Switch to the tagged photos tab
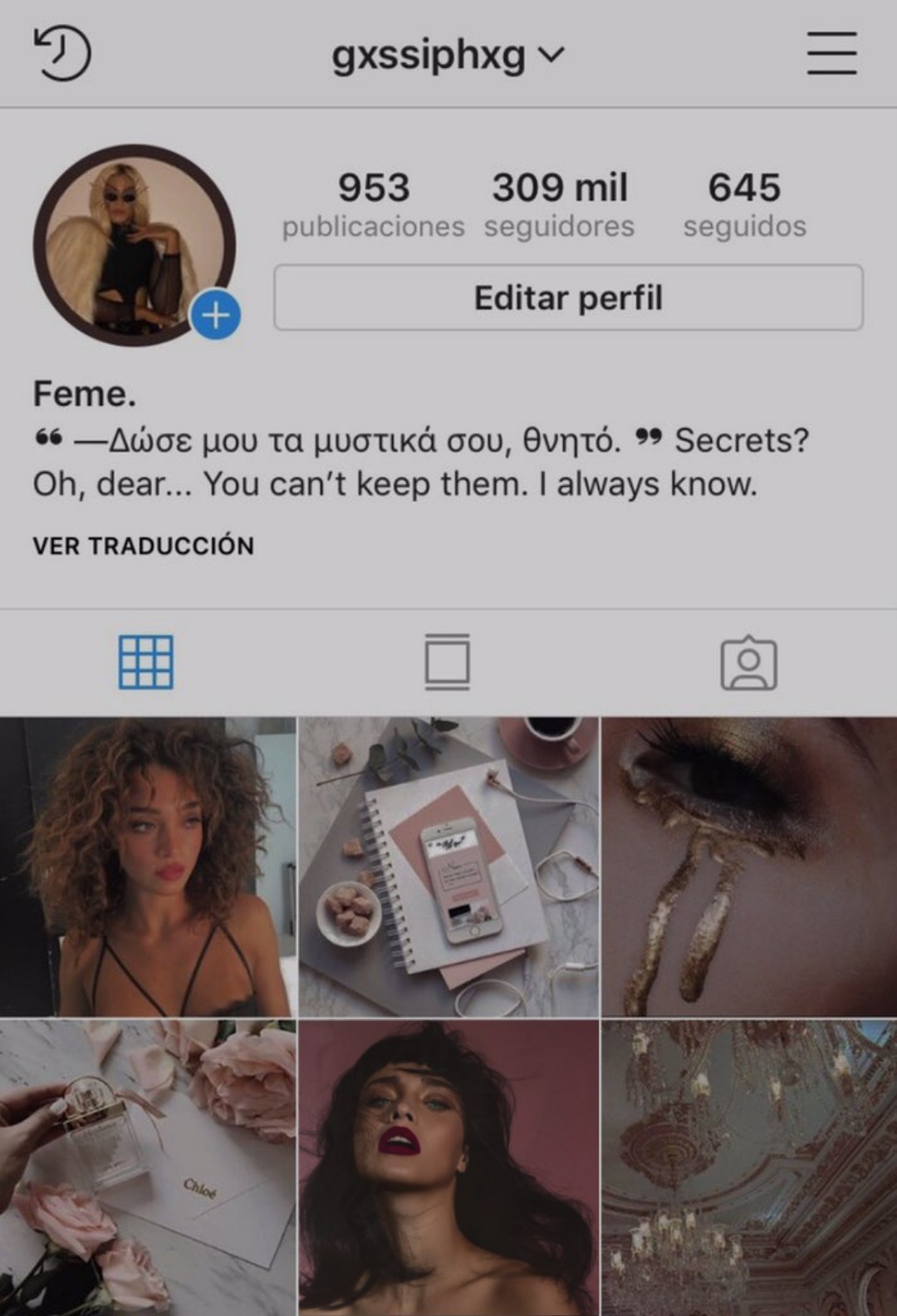This screenshot has height=1316, width=897. 748,663
